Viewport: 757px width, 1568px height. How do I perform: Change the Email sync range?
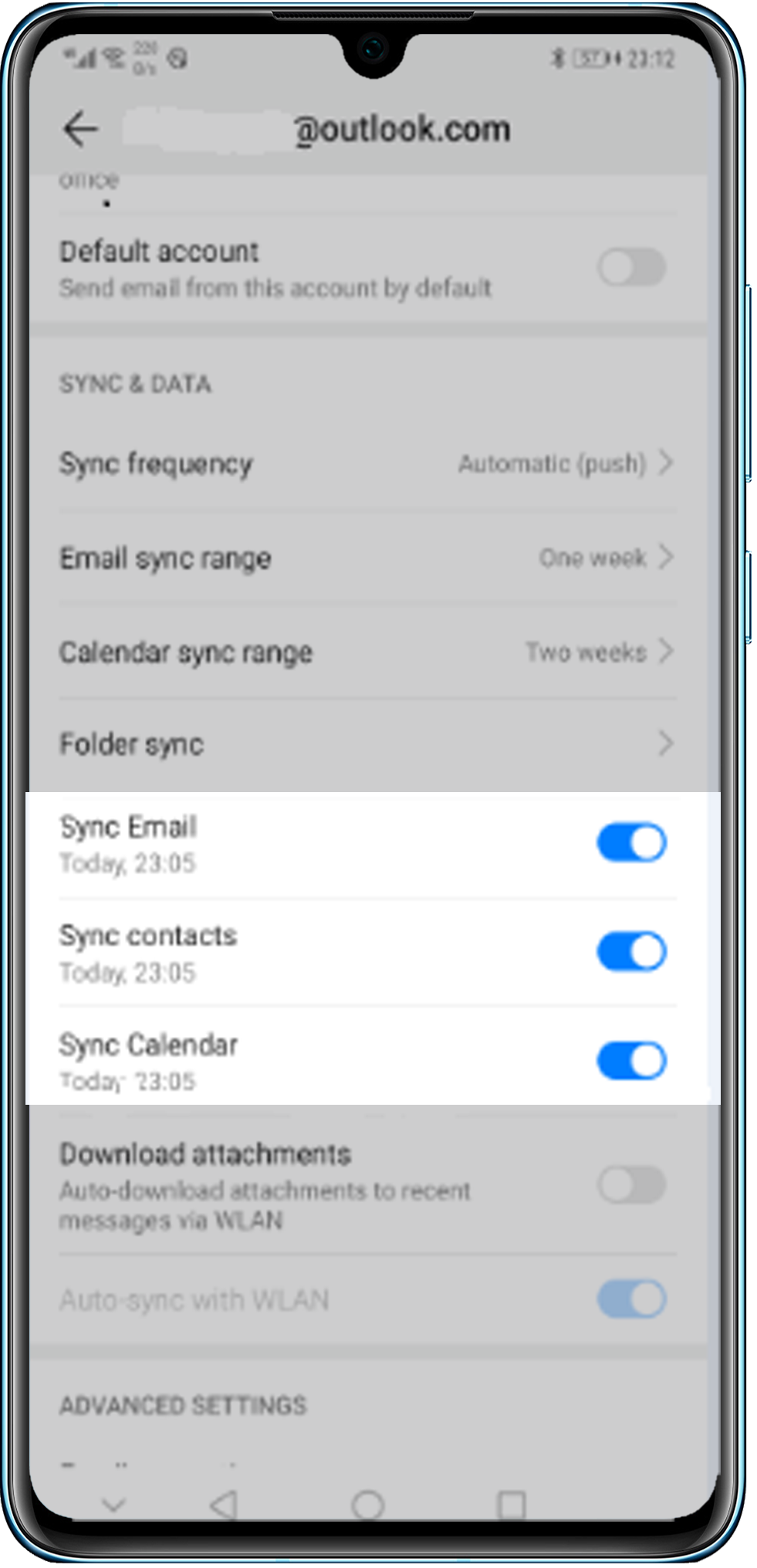pyautogui.click(x=367, y=557)
